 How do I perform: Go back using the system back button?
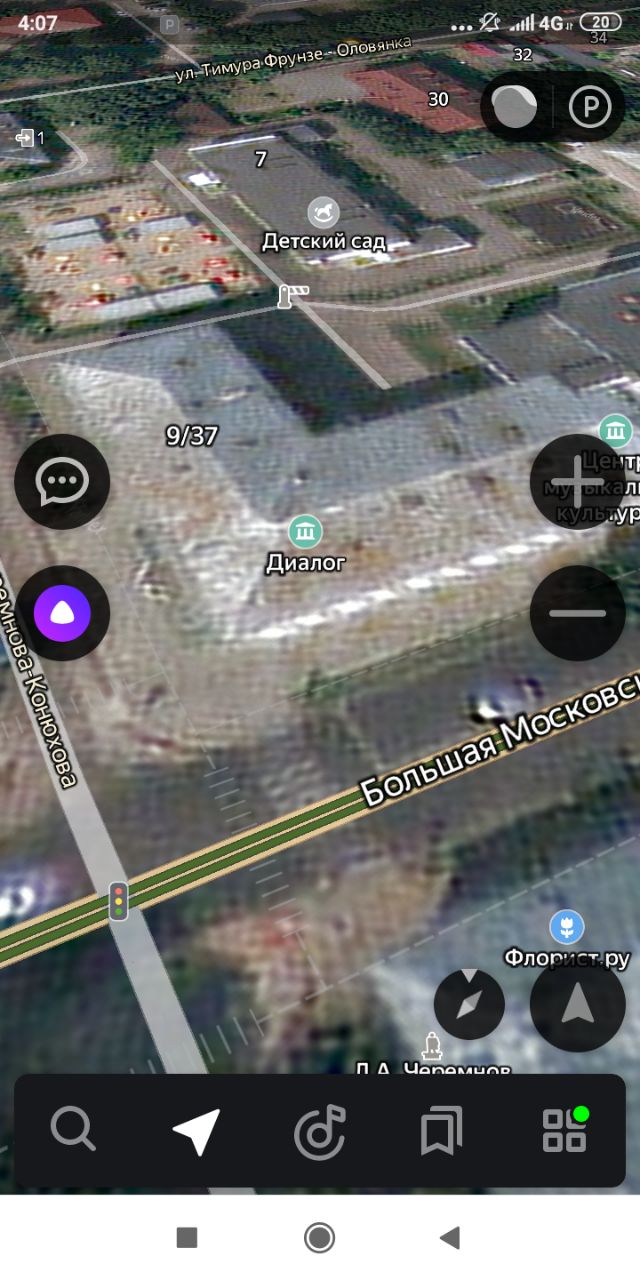coord(450,1238)
